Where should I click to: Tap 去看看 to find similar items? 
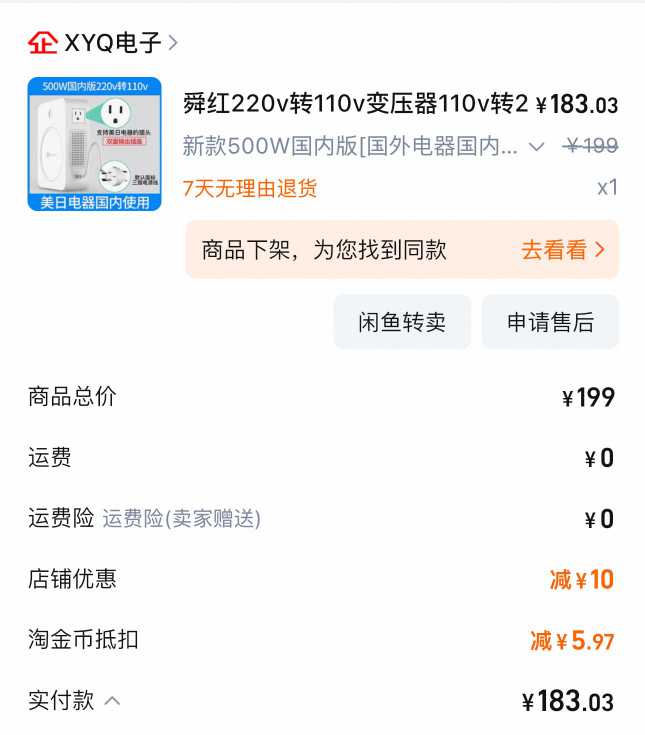click(x=563, y=250)
